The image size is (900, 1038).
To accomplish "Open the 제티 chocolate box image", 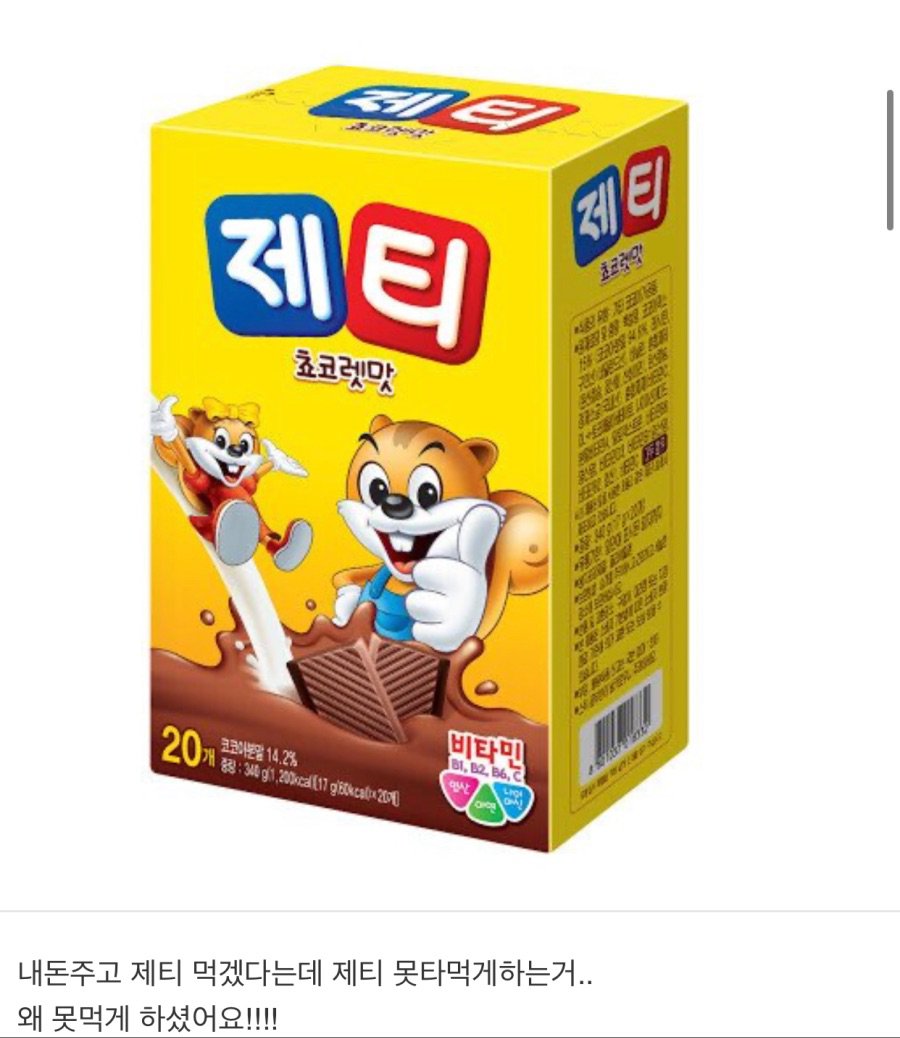I will (x=418, y=460).
